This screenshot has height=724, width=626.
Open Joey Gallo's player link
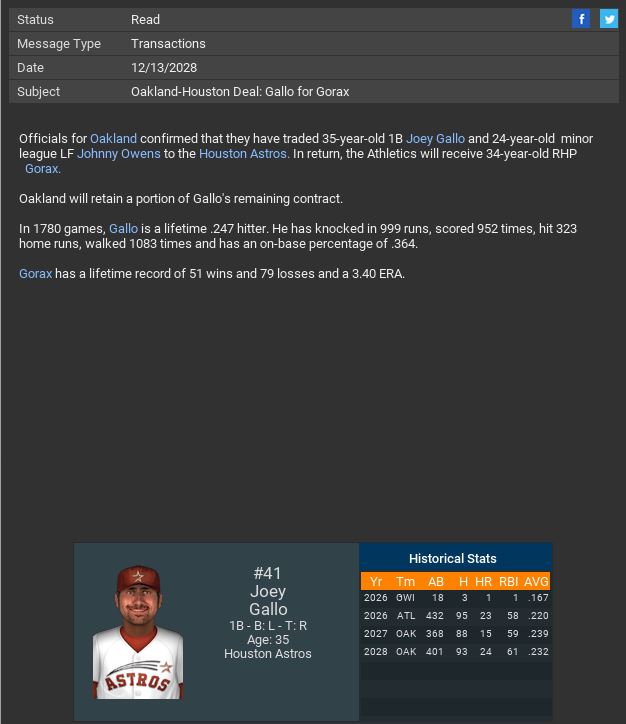(x=435, y=139)
